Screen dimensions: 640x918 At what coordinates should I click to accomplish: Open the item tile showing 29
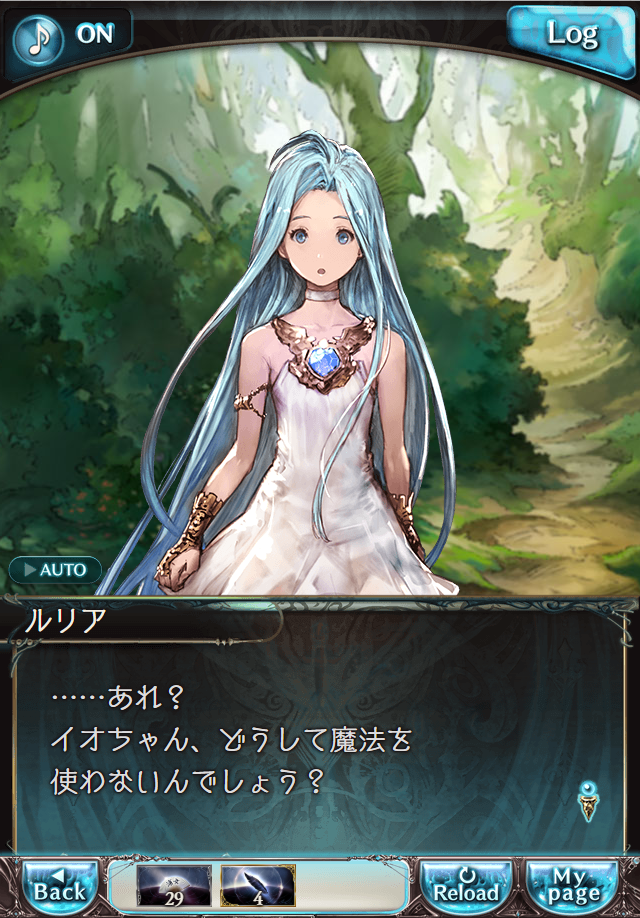point(173,885)
